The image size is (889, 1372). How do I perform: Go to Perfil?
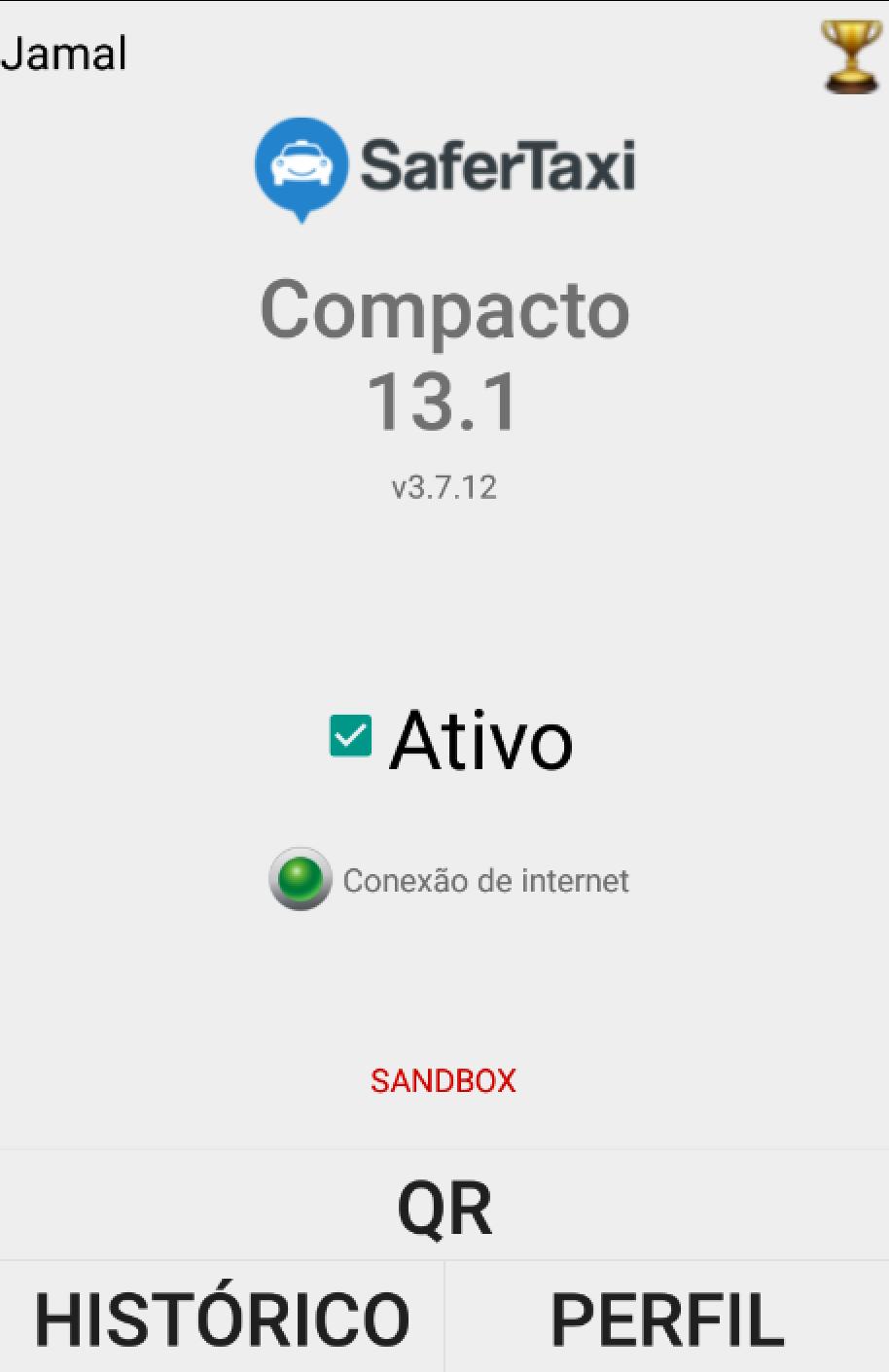click(667, 1319)
